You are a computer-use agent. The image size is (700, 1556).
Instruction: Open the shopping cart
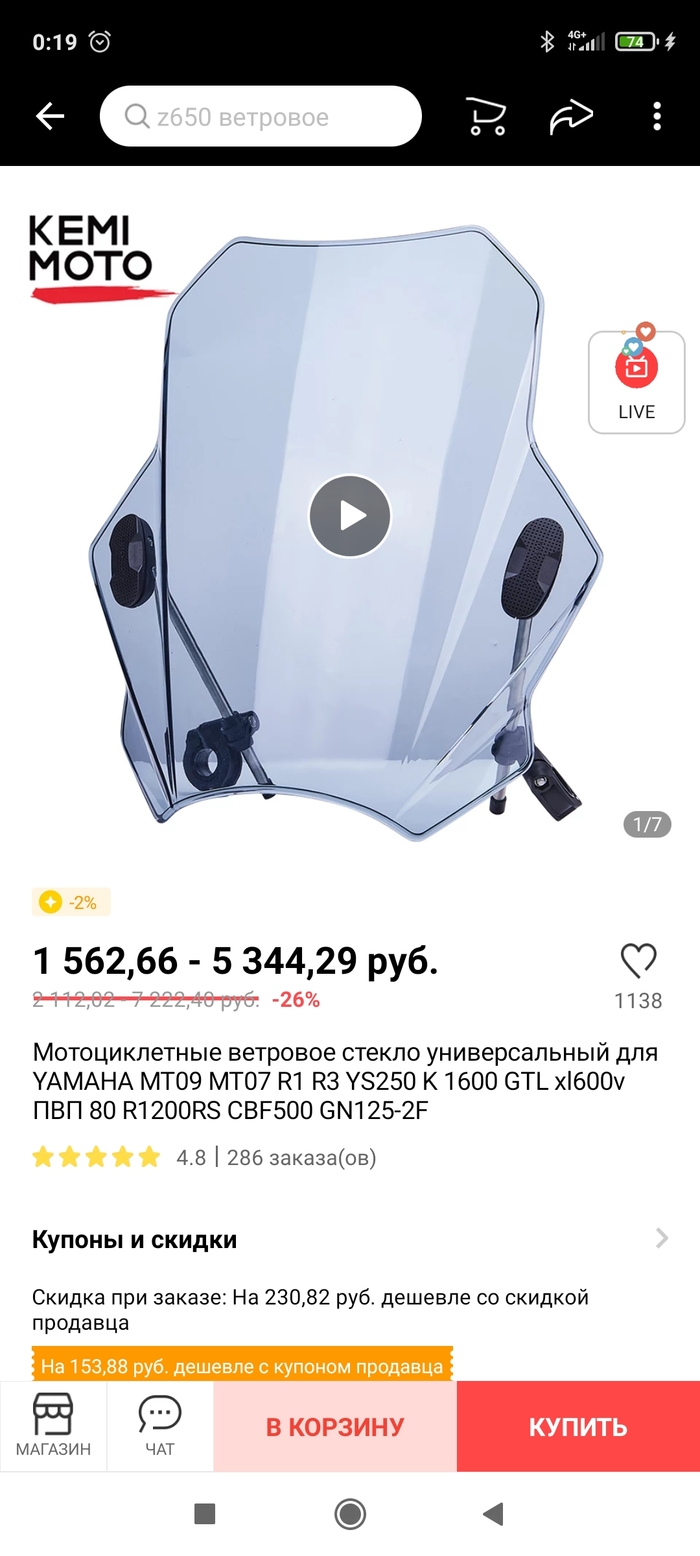point(486,117)
